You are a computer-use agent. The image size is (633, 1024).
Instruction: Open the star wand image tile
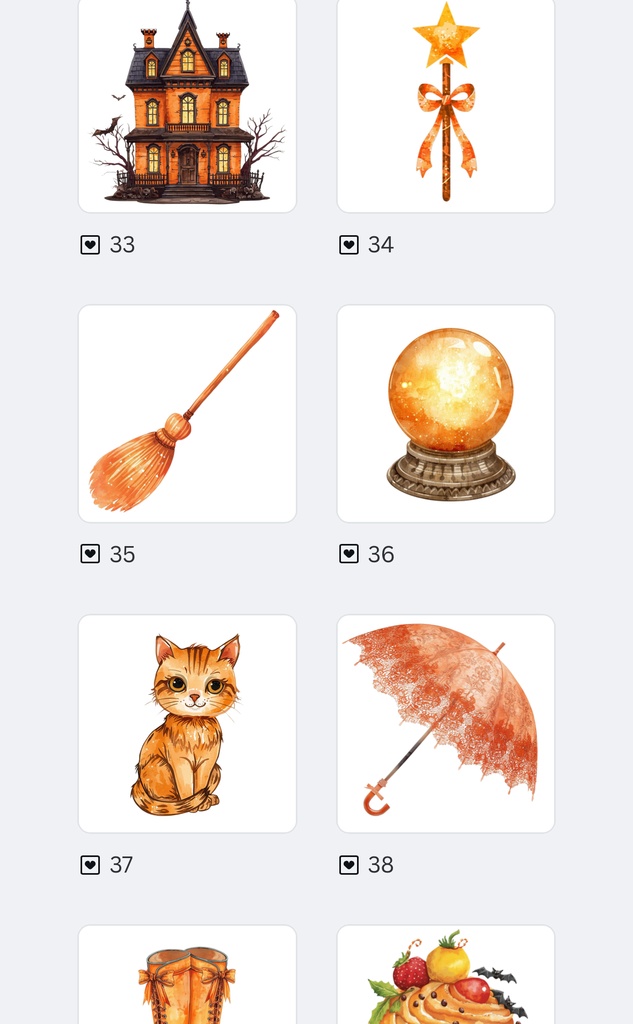click(x=446, y=105)
